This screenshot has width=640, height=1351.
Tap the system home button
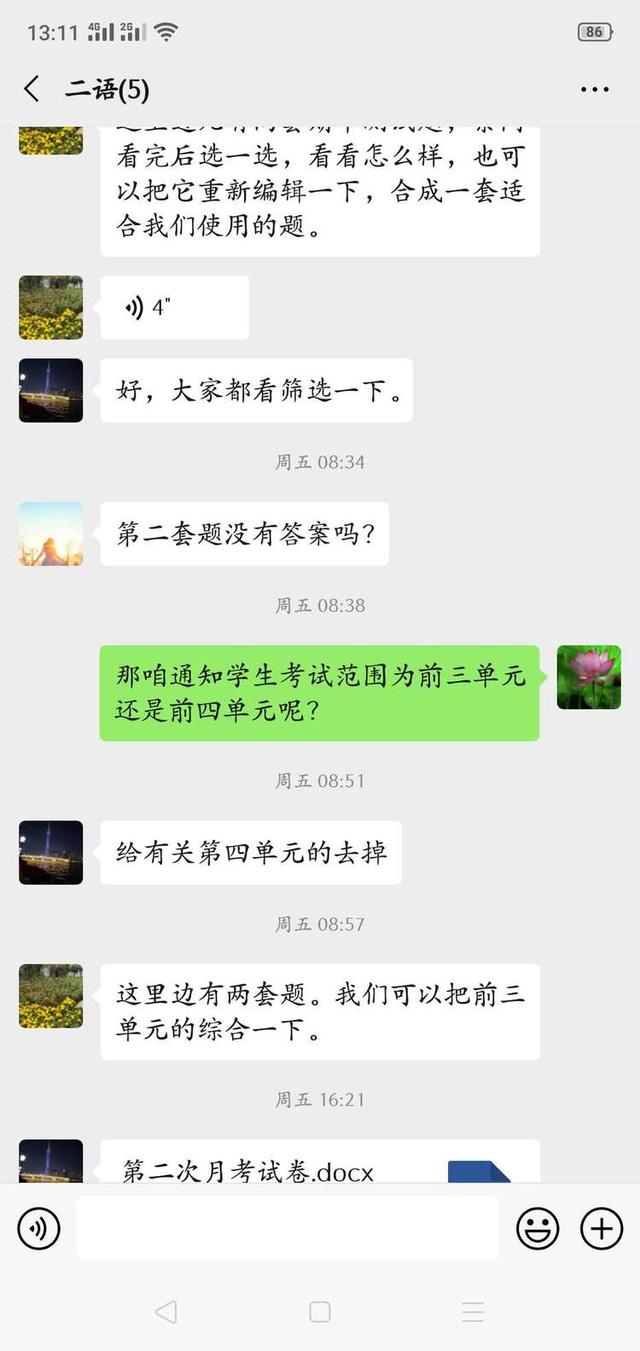coord(320,1312)
